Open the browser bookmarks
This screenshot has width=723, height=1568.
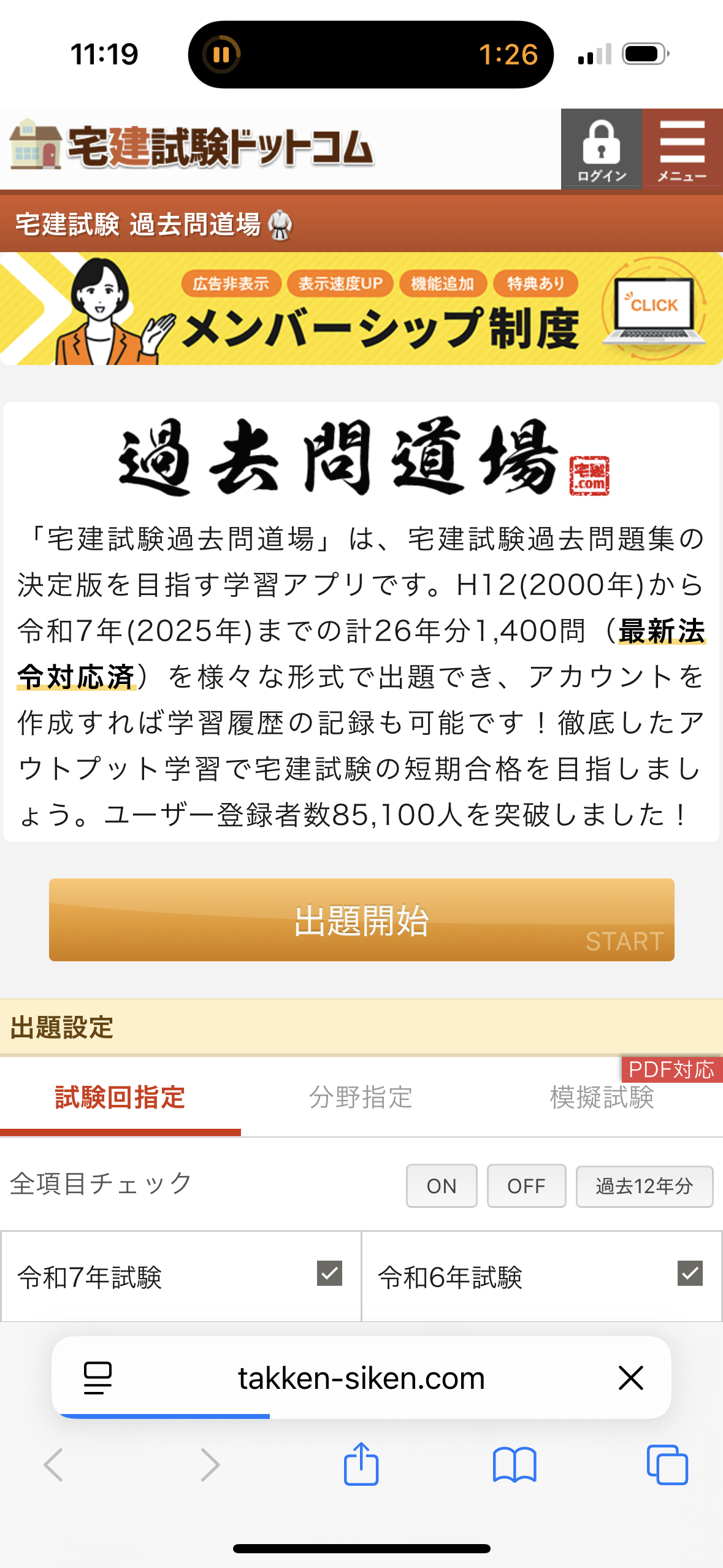pyautogui.click(x=515, y=1464)
